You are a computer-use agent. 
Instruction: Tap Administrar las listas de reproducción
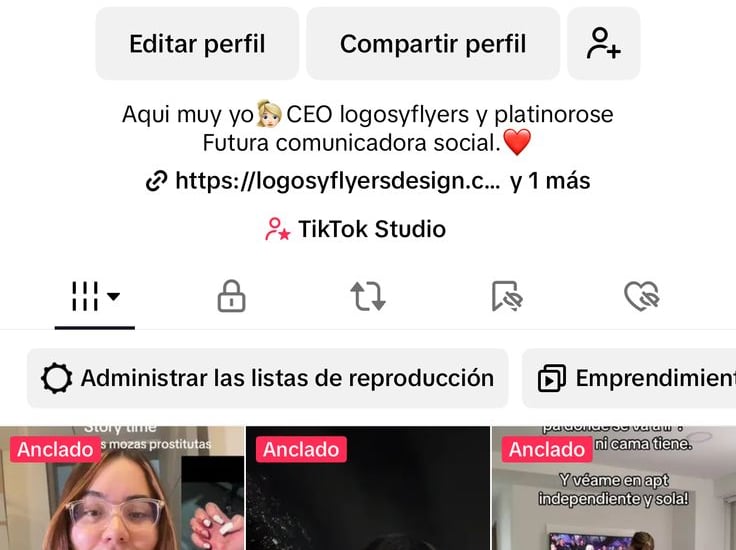267,378
